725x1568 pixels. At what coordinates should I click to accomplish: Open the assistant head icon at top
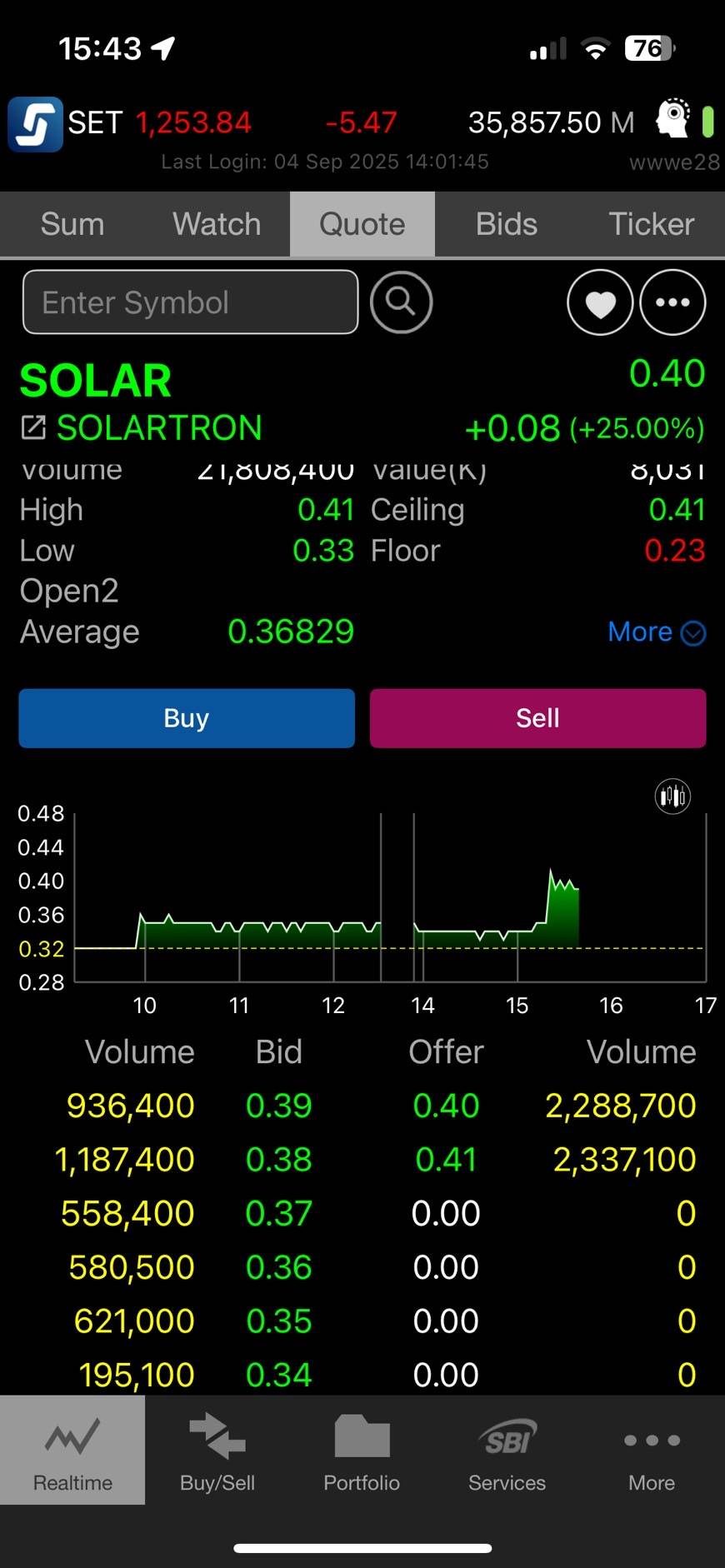672,119
